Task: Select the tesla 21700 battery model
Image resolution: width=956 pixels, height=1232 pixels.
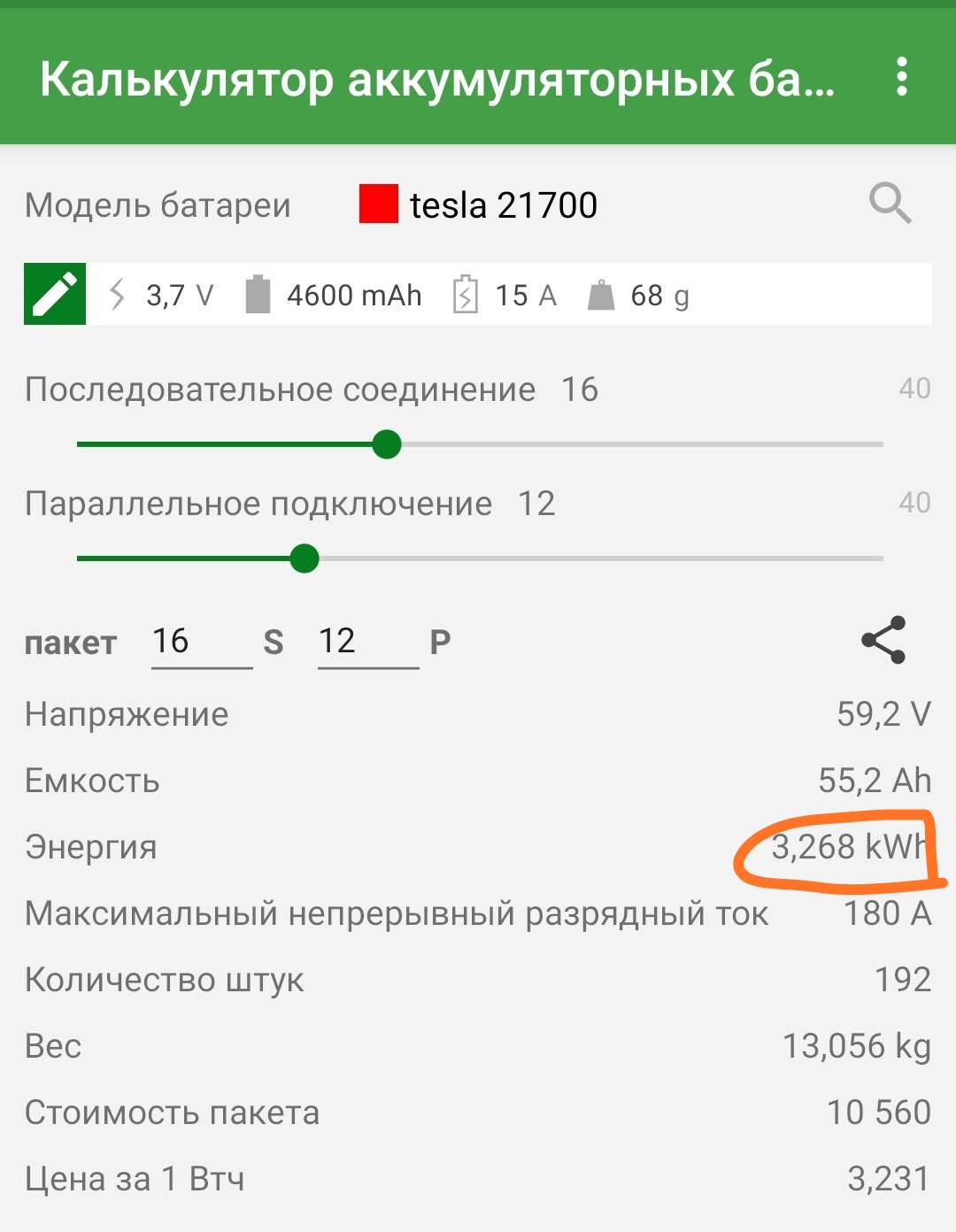Action: [503, 205]
